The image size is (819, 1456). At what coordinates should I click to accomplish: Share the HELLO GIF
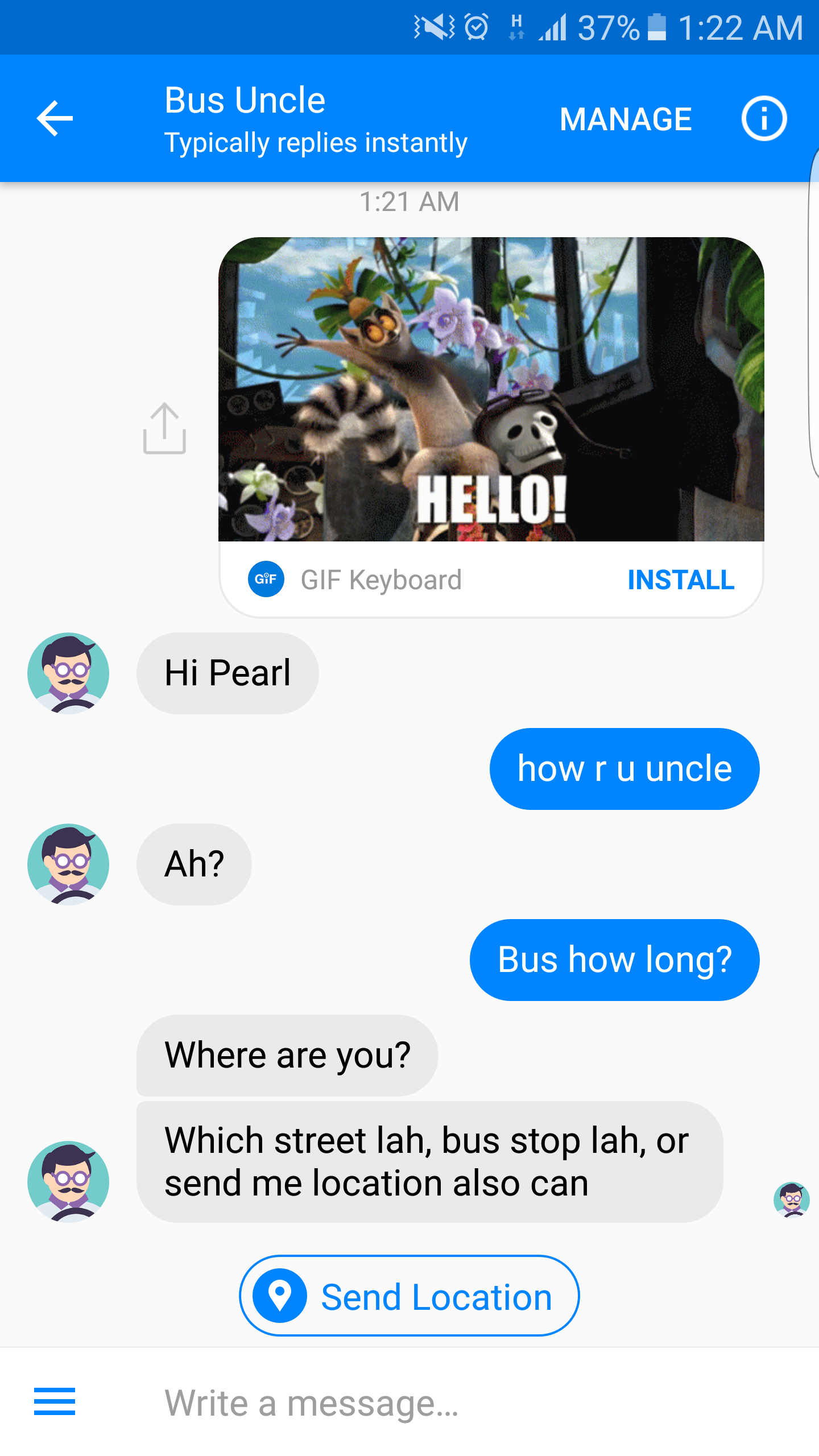[x=164, y=428]
